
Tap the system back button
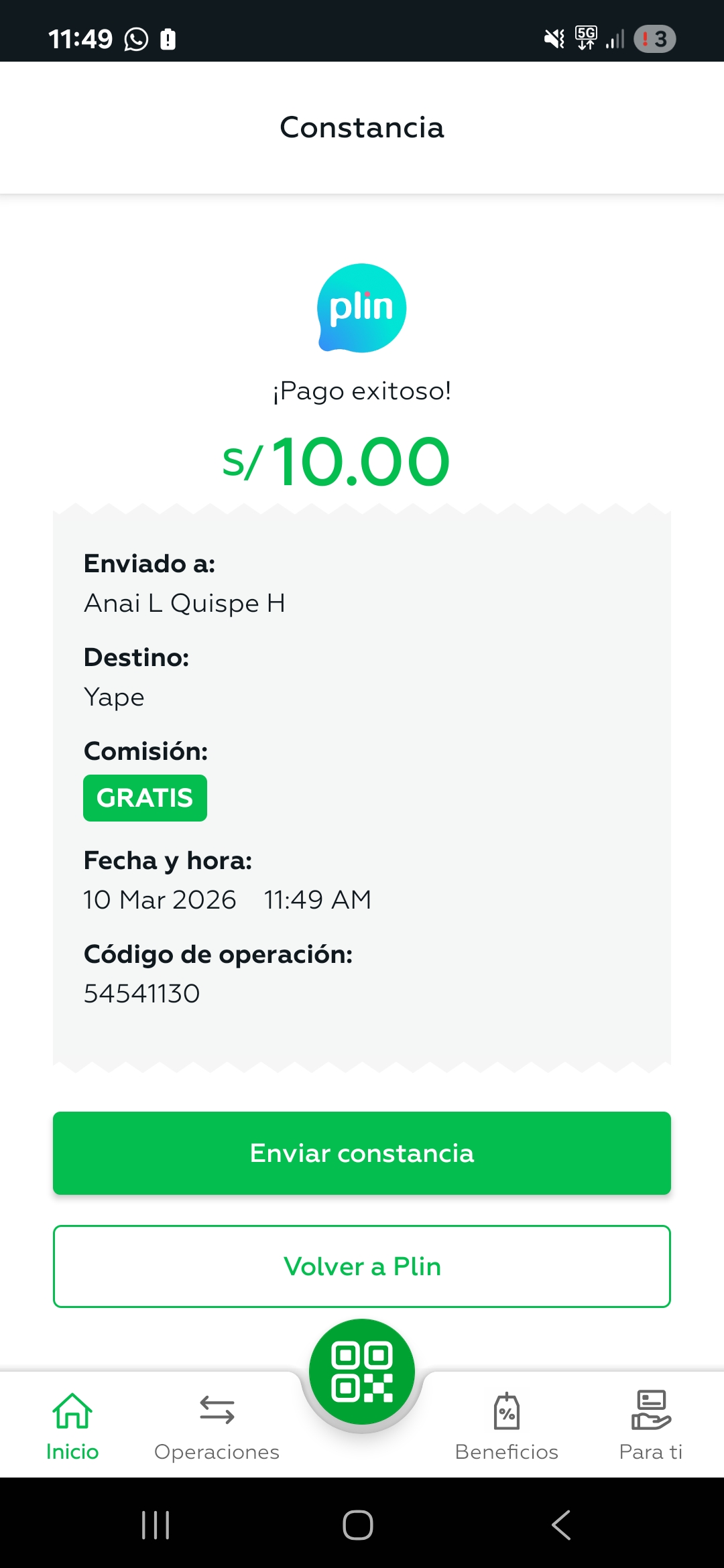[x=561, y=1525]
